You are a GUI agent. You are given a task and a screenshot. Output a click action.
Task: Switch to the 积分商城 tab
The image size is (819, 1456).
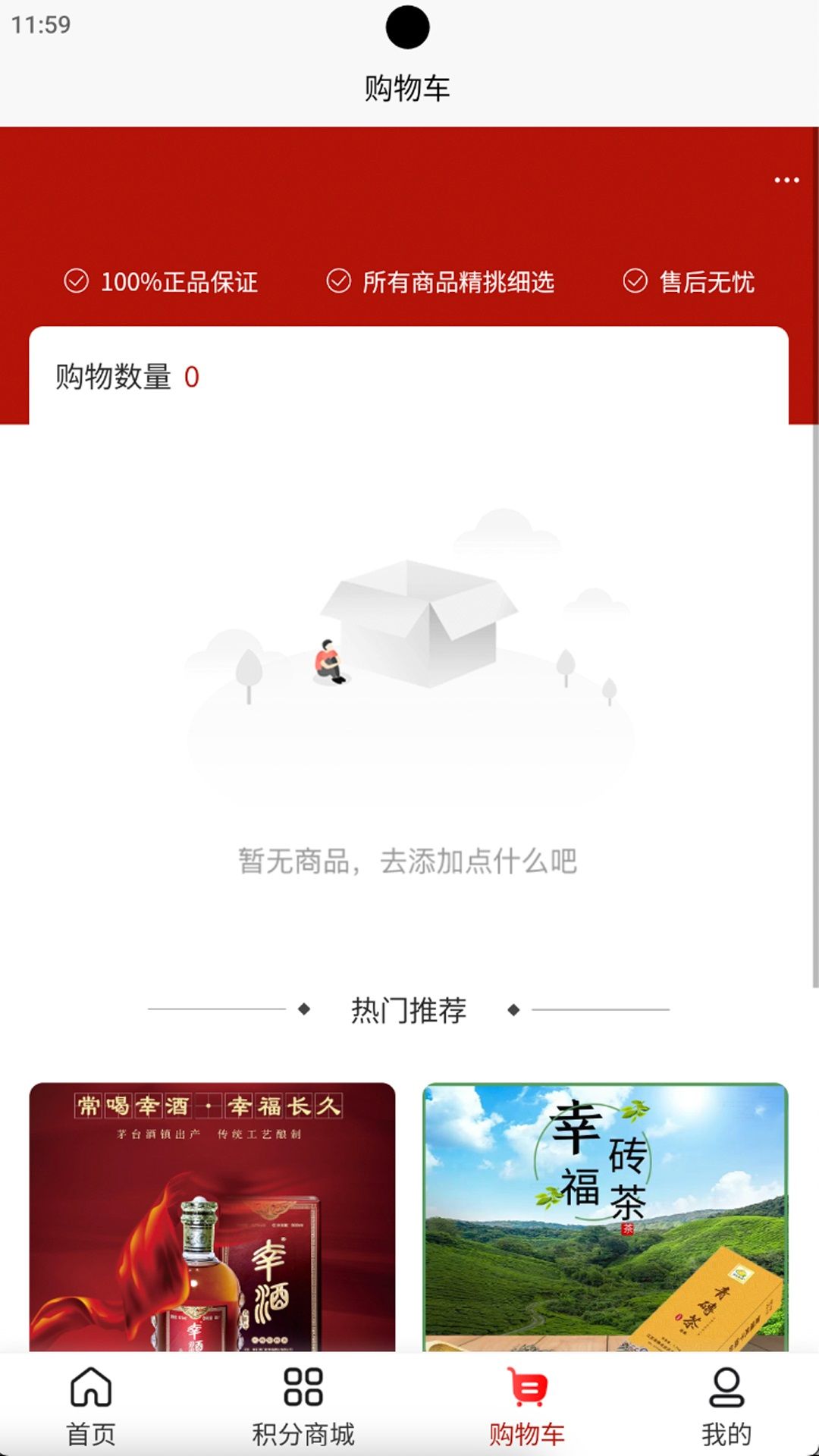click(x=303, y=1405)
